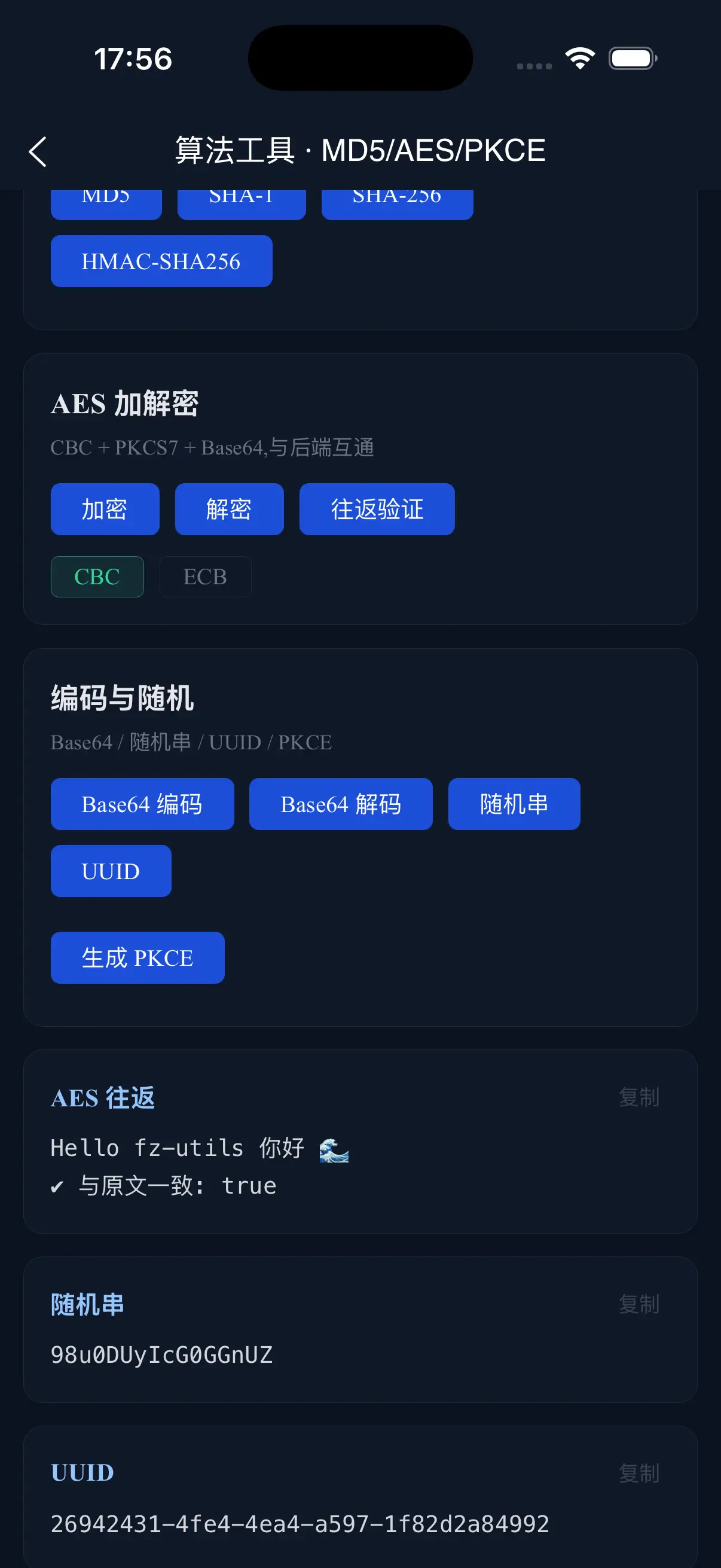Switch to ECB mode
The image size is (721, 1568).
click(x=205, y=576)
